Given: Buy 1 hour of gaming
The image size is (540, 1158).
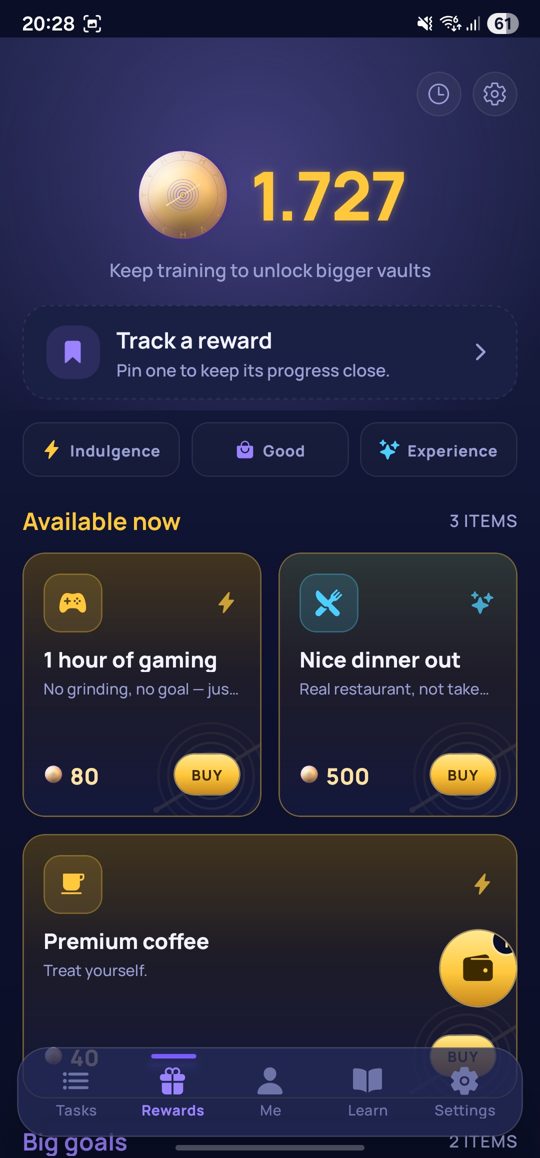Looking at the screenshot, I should click(x=207, y=775).
